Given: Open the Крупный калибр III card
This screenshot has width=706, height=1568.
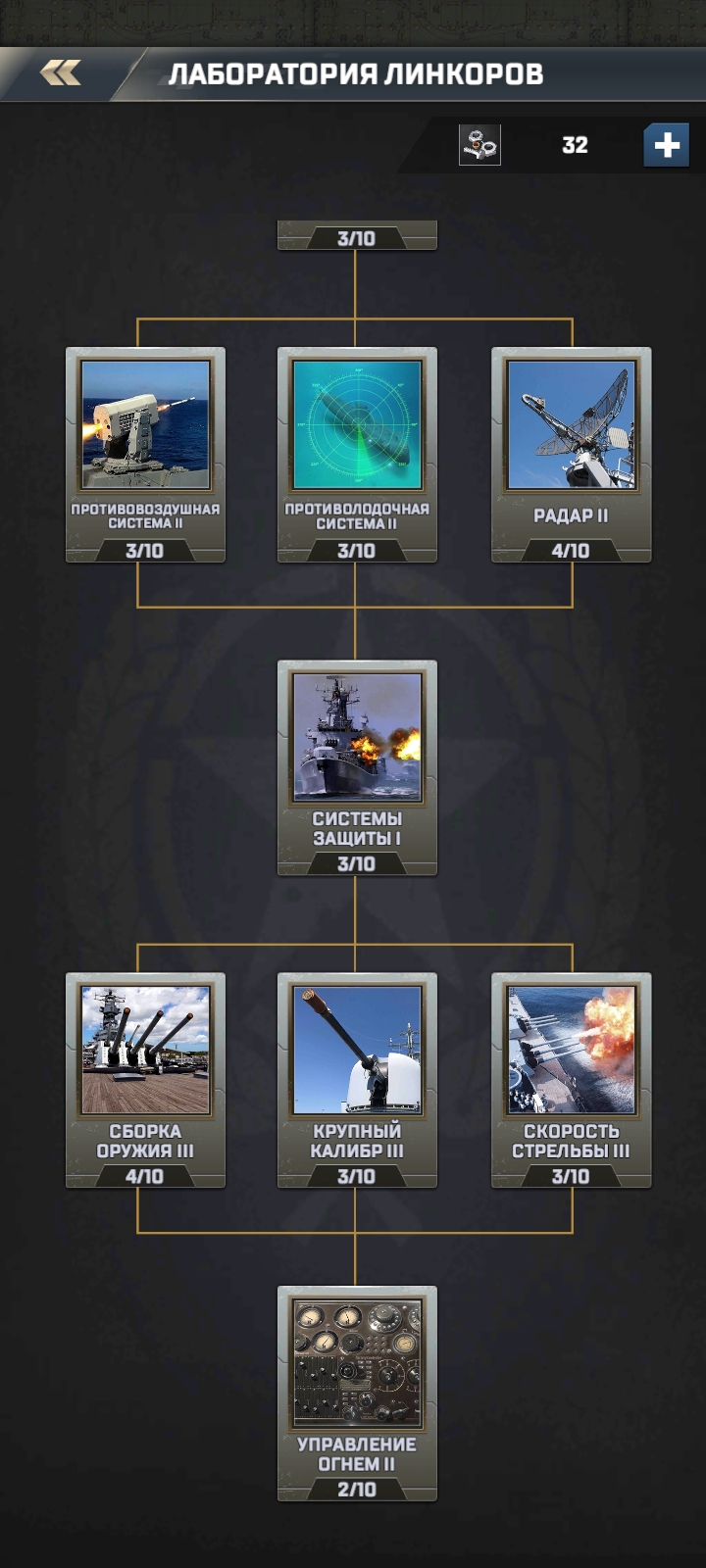Looking at the screenshot, I should click(357, 1079).
